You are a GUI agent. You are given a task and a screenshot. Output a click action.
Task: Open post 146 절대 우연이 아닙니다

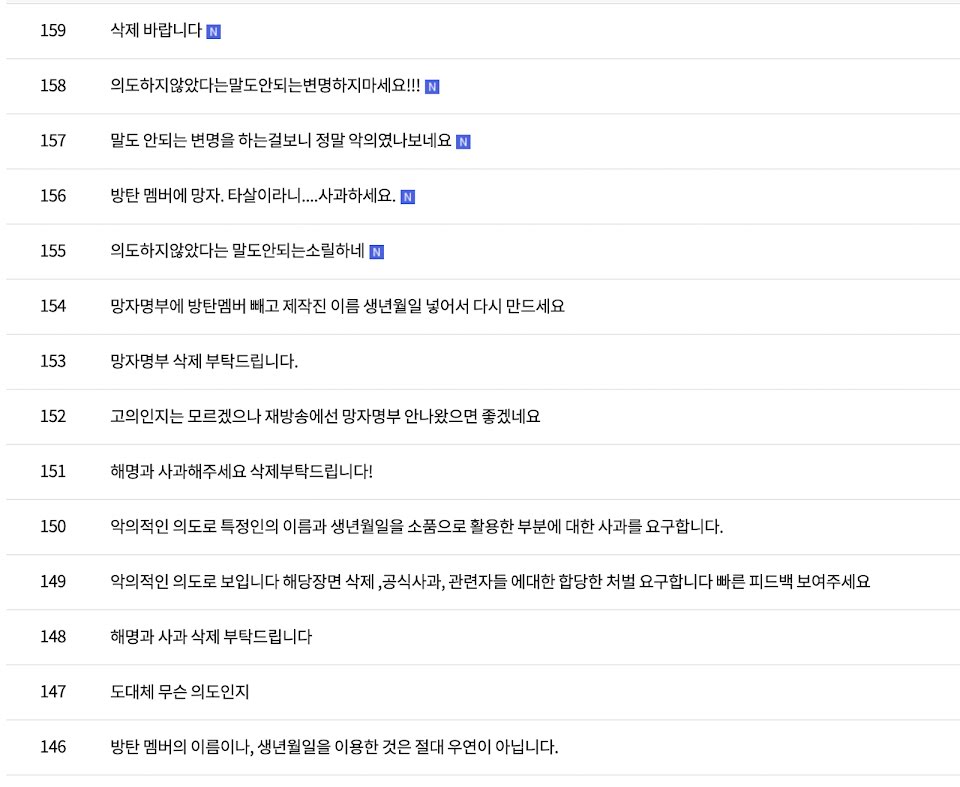coord(334,747)
